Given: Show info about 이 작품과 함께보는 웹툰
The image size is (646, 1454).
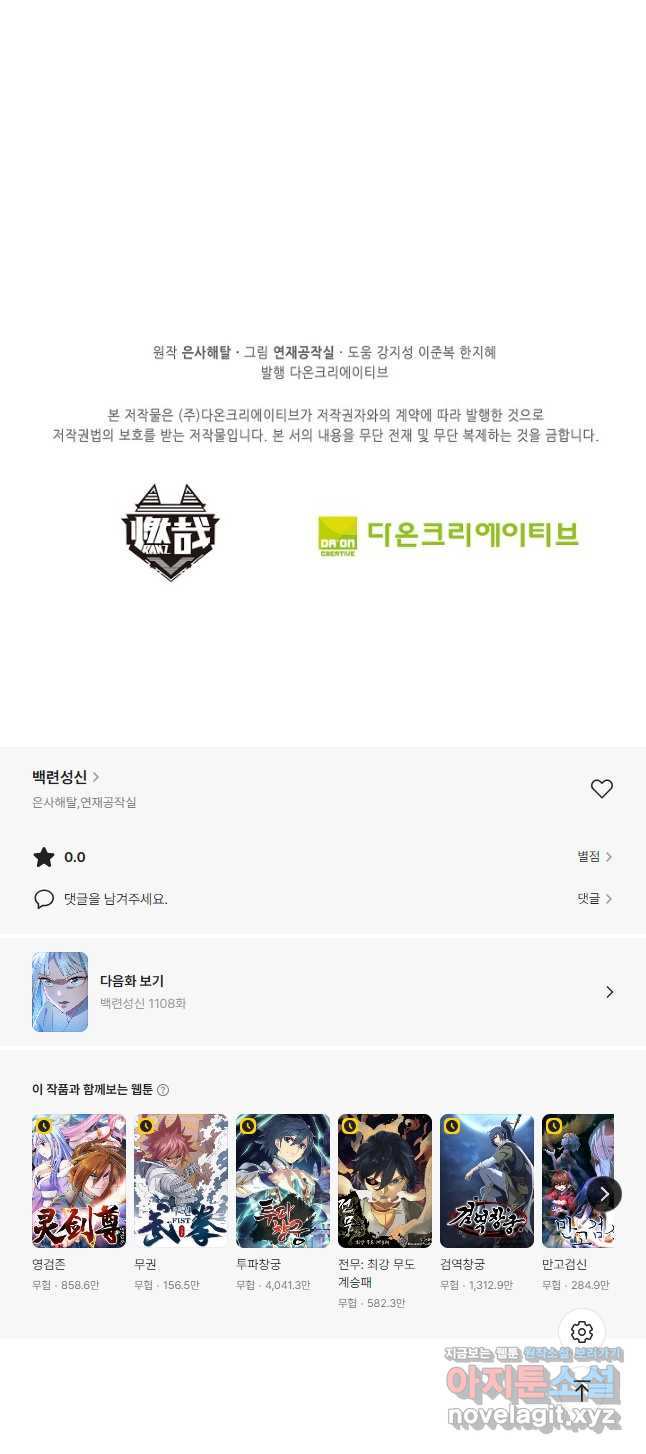Looking at the screenshot, I should pos(163,1090).
